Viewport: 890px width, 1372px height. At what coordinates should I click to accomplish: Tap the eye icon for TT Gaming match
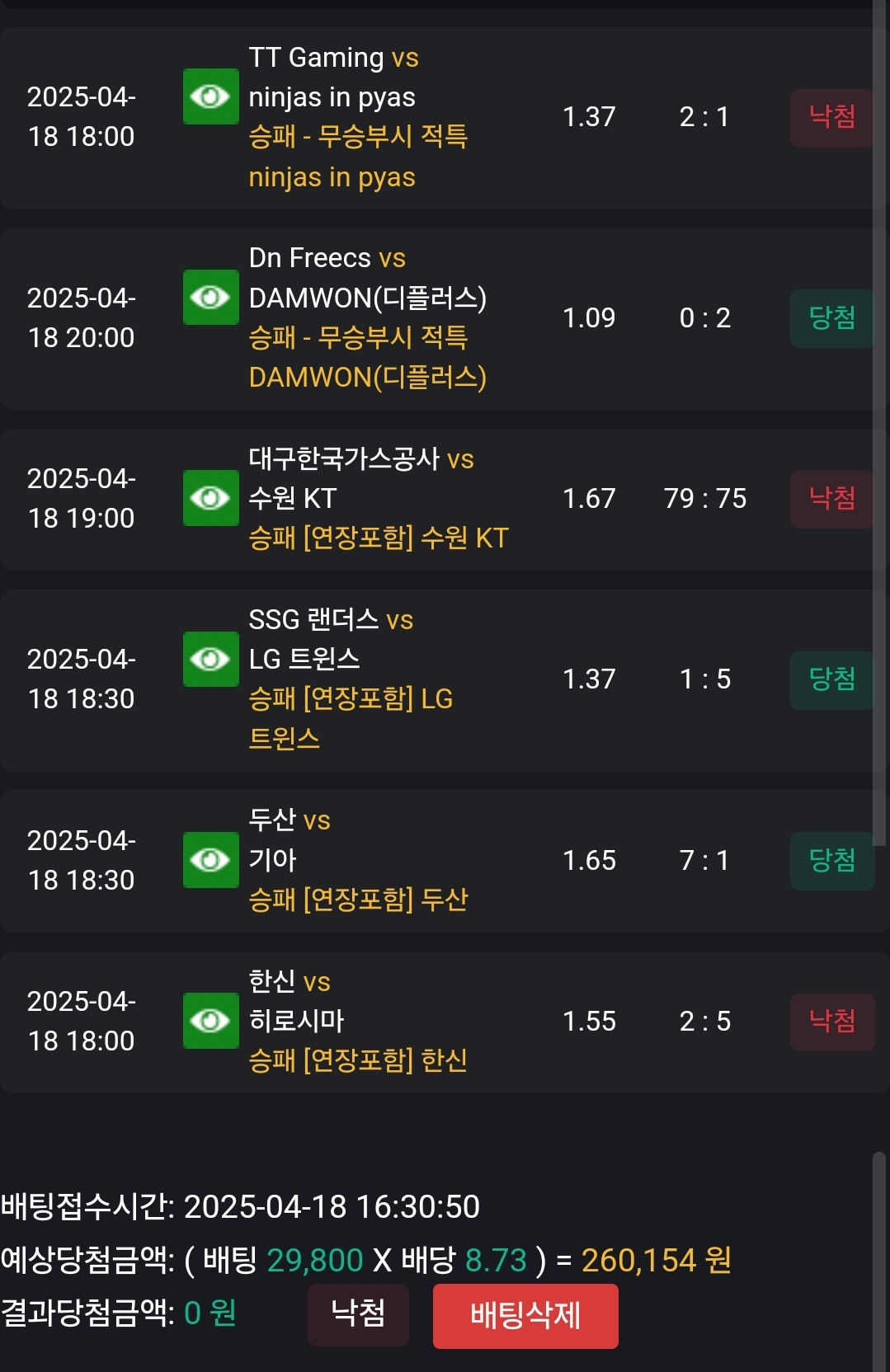pos(210,96)
